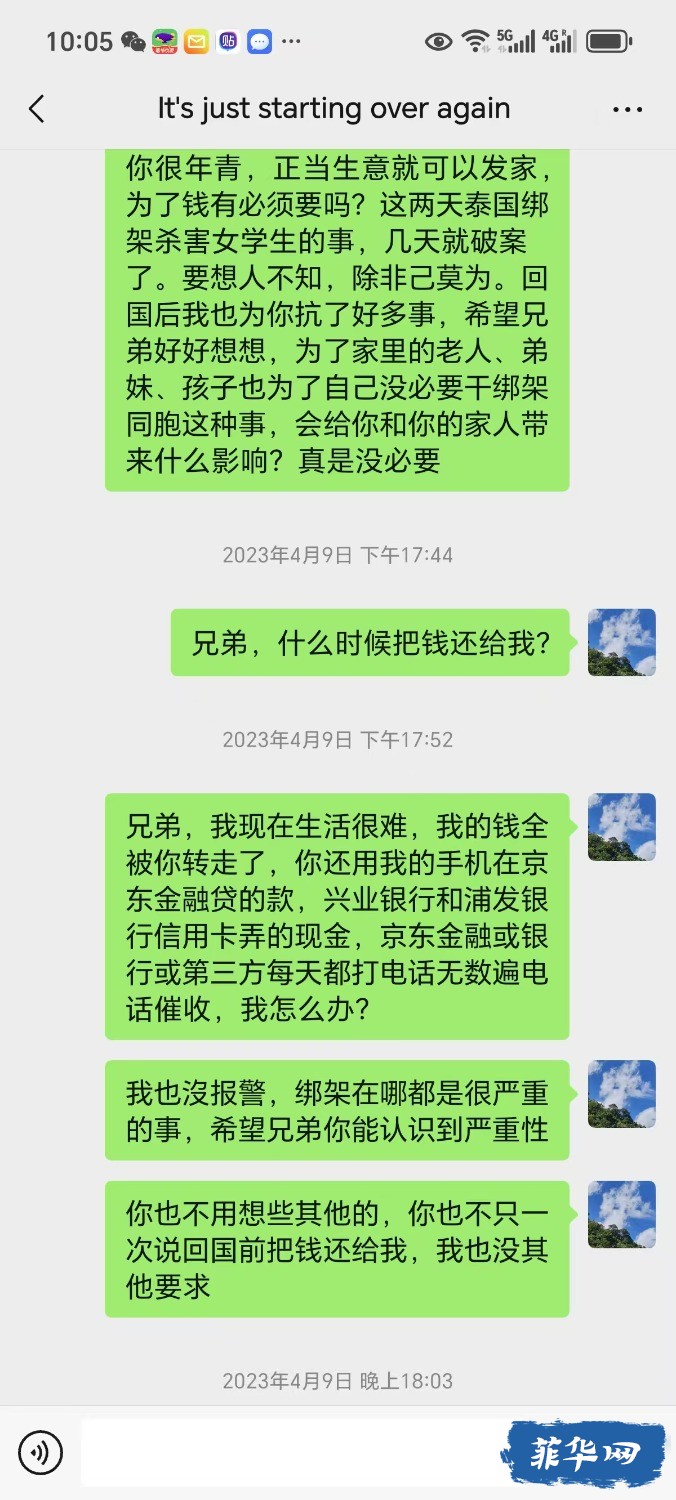Open the chat info overflow menu
Image resolution: width=676 pixels, height=1500 pixels.
pyautogui.click(x=627, y=110)
